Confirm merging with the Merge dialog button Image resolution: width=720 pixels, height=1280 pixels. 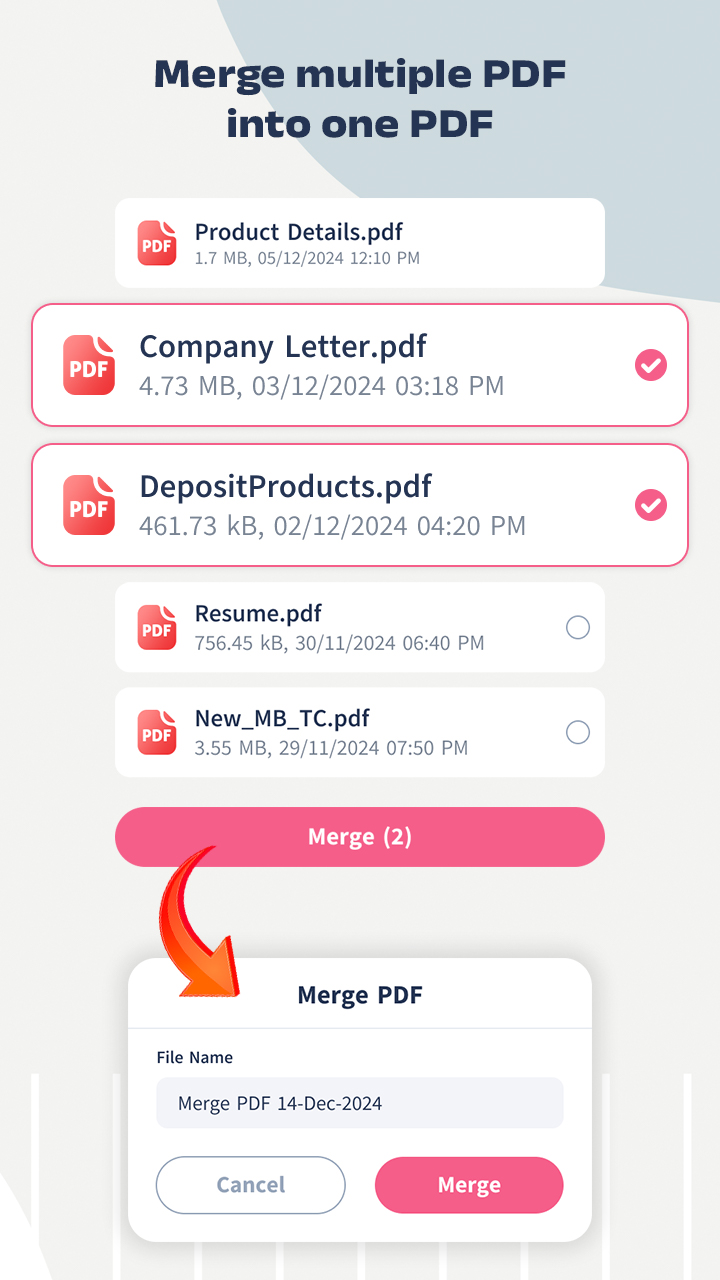click(469, 1185)
